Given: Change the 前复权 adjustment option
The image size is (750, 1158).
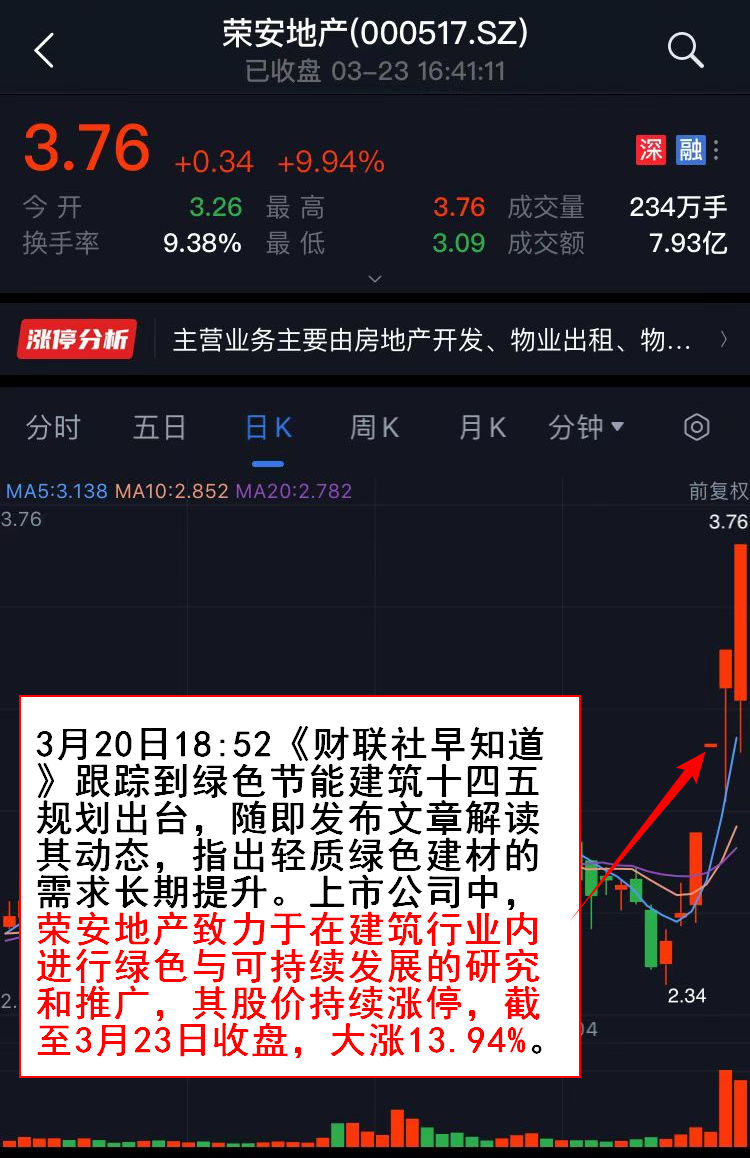Looking at the screenshot, I should pyautogui.click(x=718, y=491).
